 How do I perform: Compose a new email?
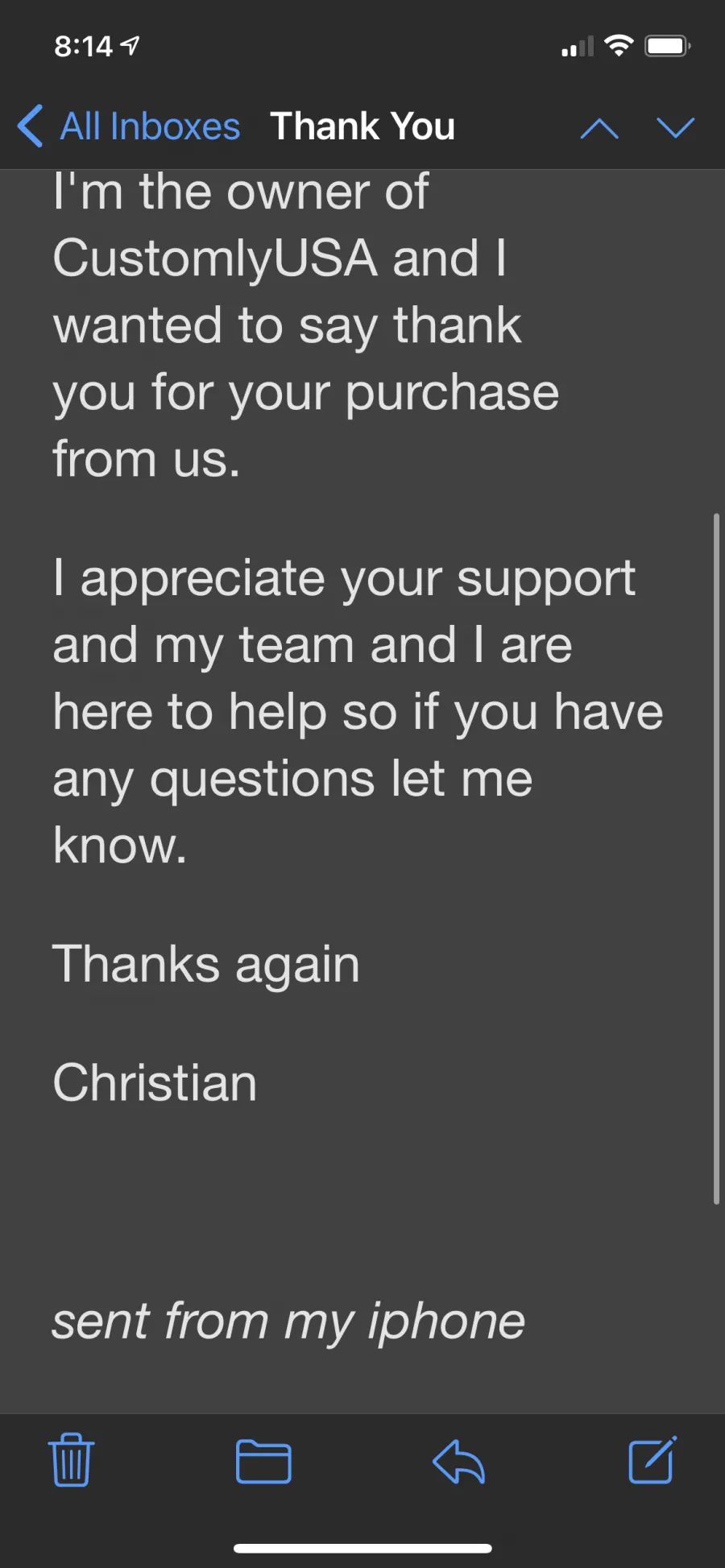pyautogui.click(x=652, y=1459)
